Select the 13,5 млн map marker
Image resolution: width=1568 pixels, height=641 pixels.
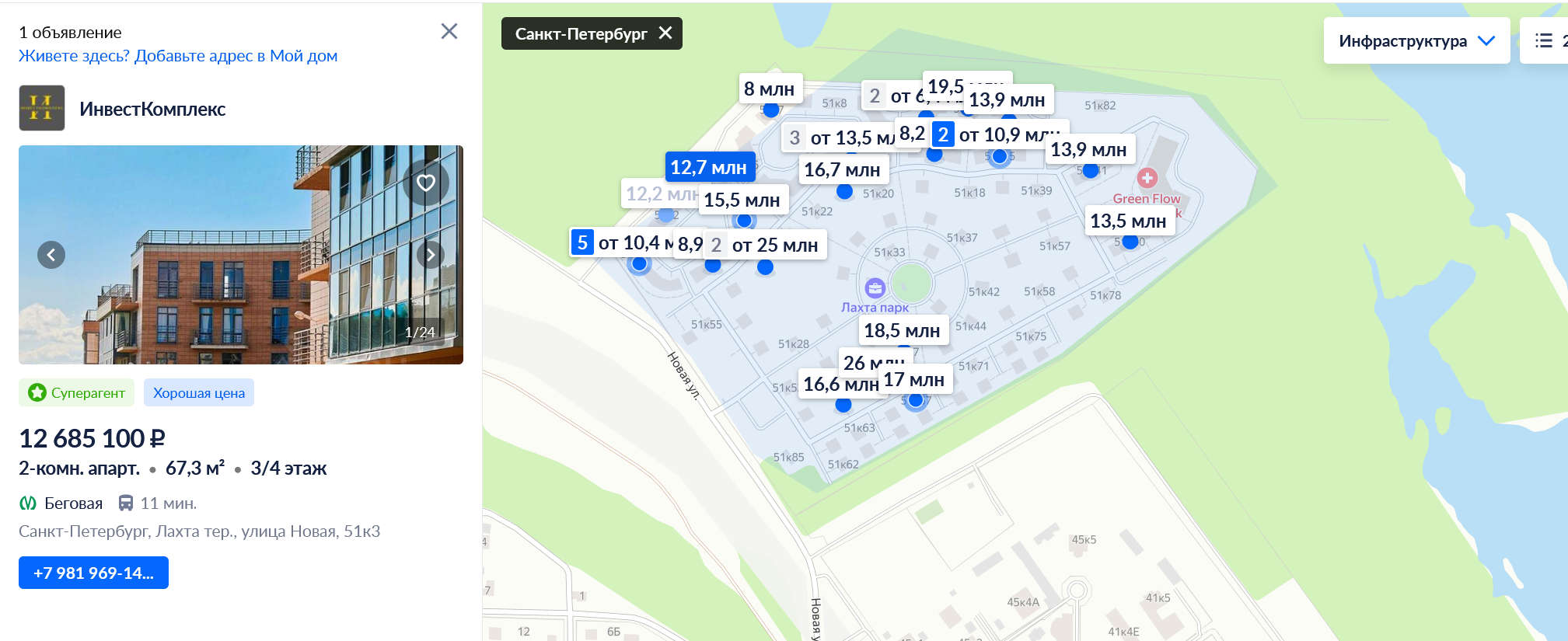[1127, 221]
